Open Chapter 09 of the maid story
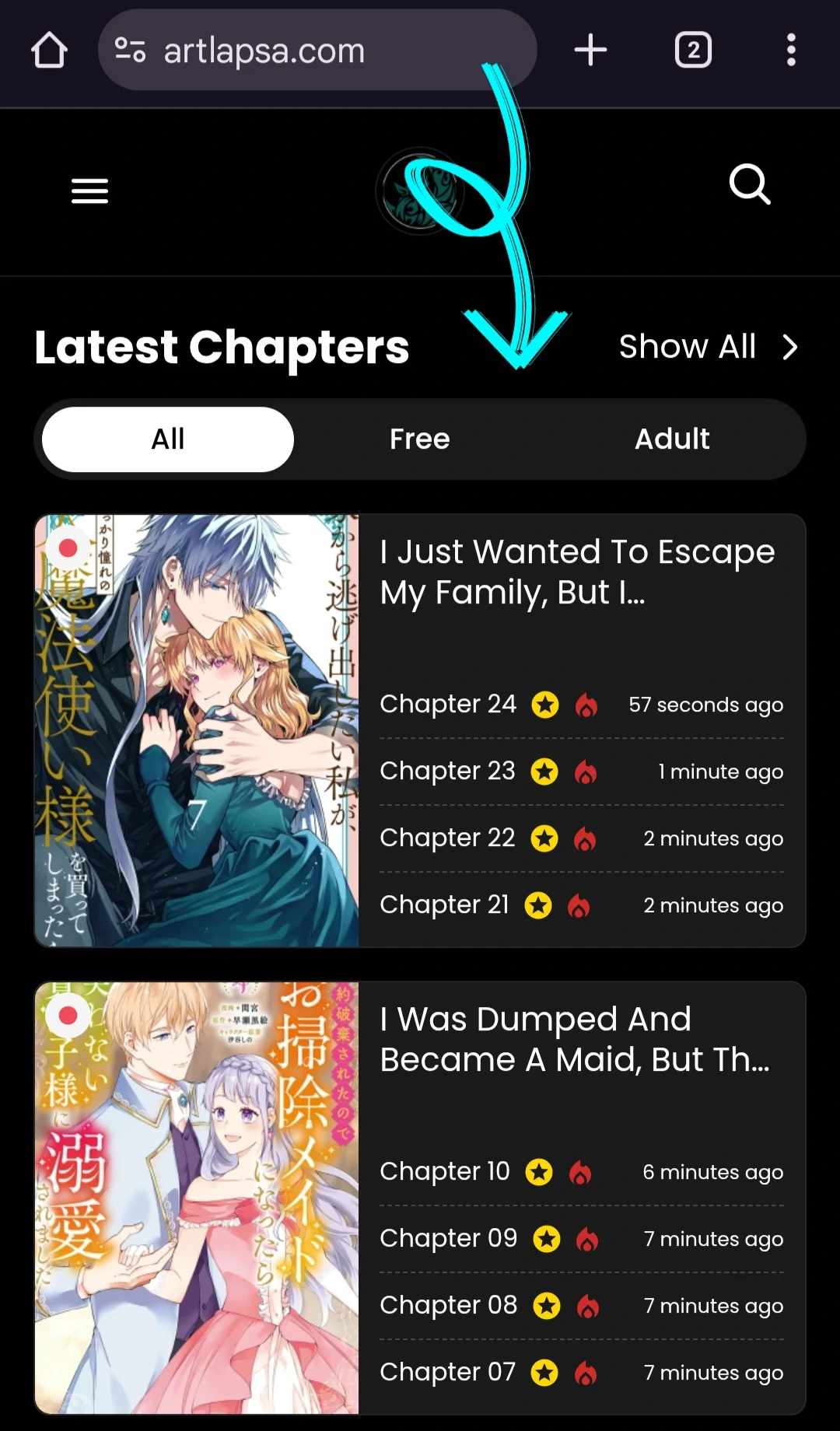This screenshot has width=840, height=1431. coord(448,1238)
